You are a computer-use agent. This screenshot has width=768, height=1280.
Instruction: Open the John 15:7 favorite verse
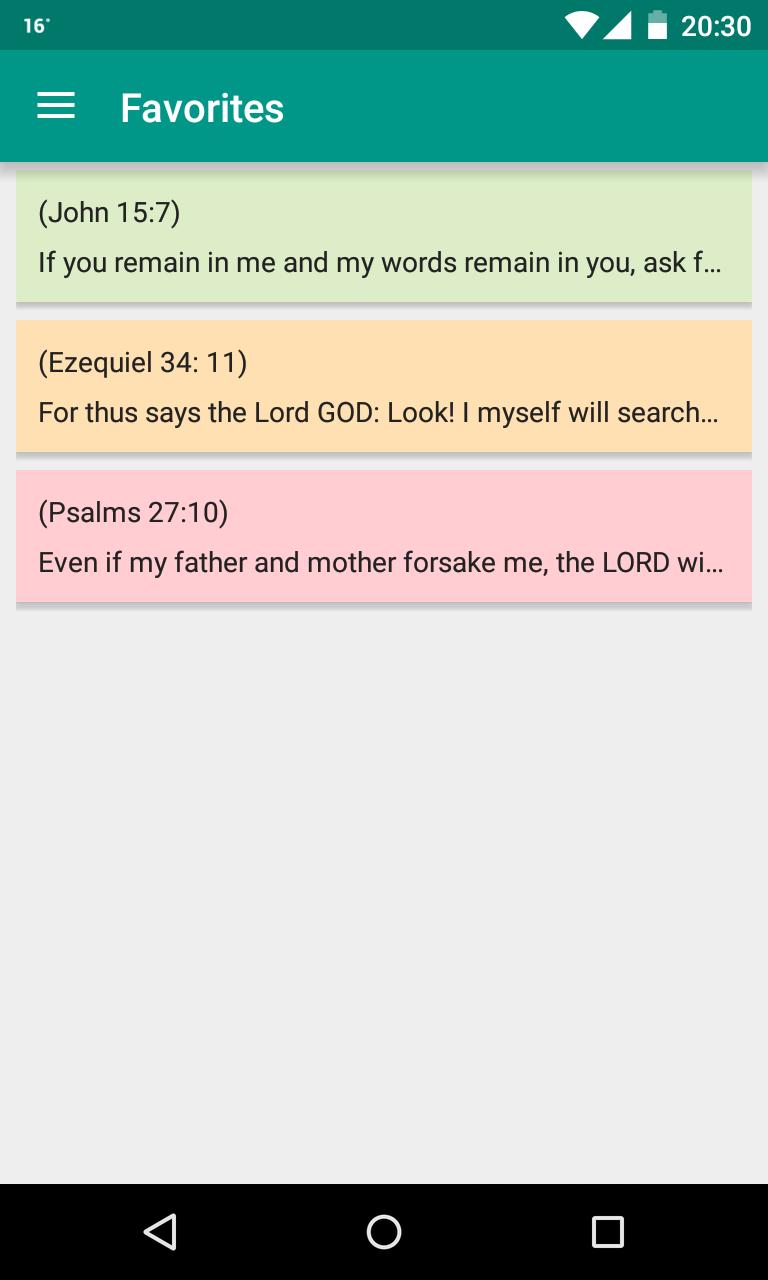click(384, 237)
